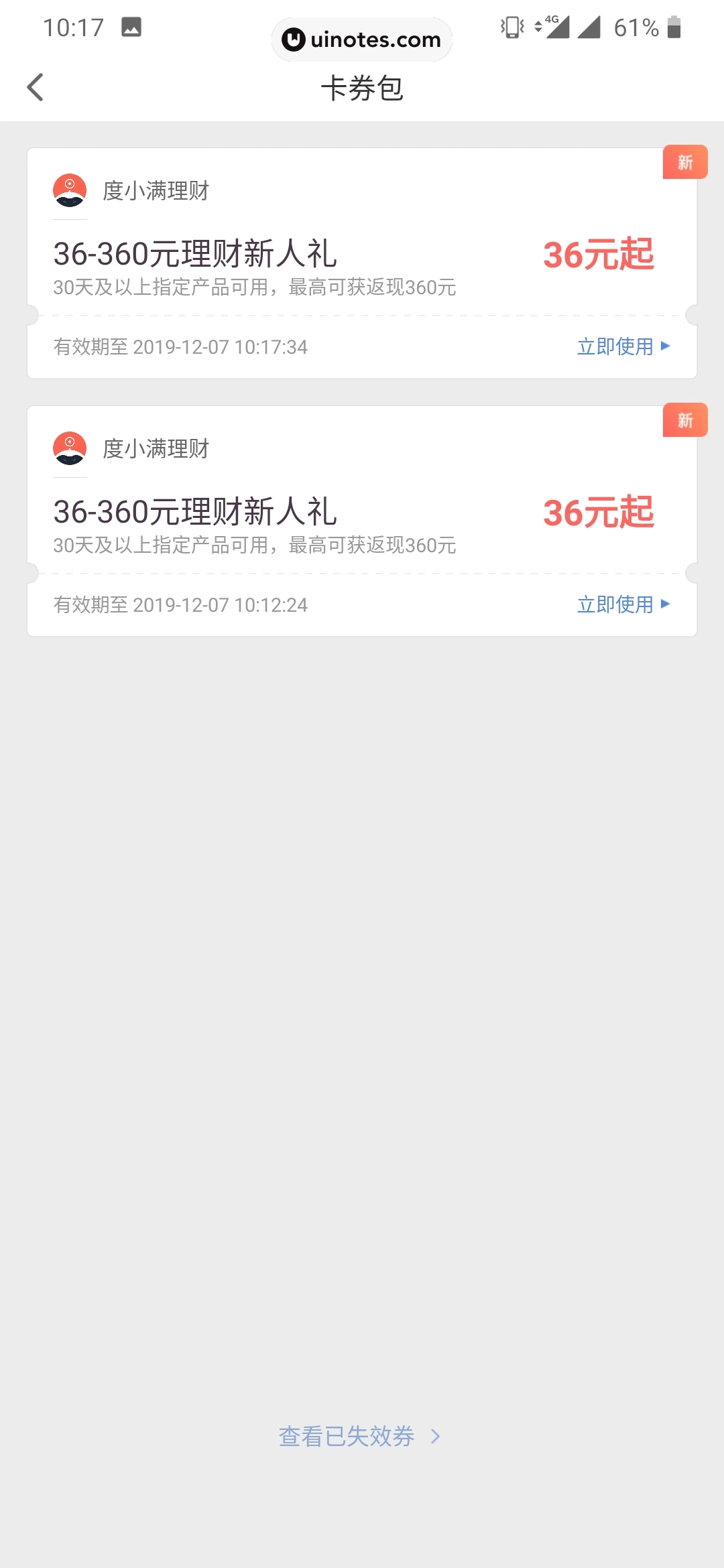This screenshot has width=724, height=1568.
Task: Use the first 36-360元理财新人礼 coupon immediately
Action: tap(615, 347)
